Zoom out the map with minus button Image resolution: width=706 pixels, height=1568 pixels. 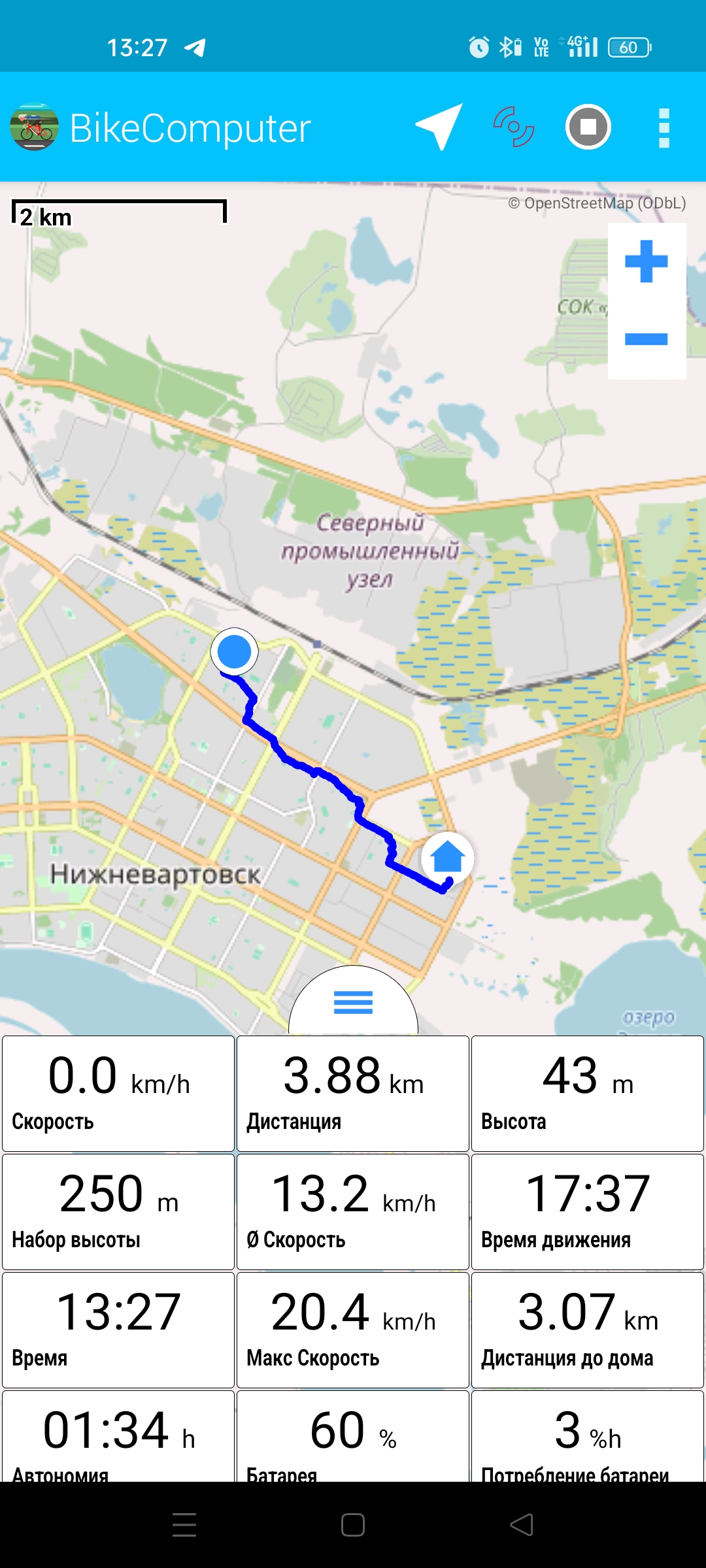click(x=647, y=339)
